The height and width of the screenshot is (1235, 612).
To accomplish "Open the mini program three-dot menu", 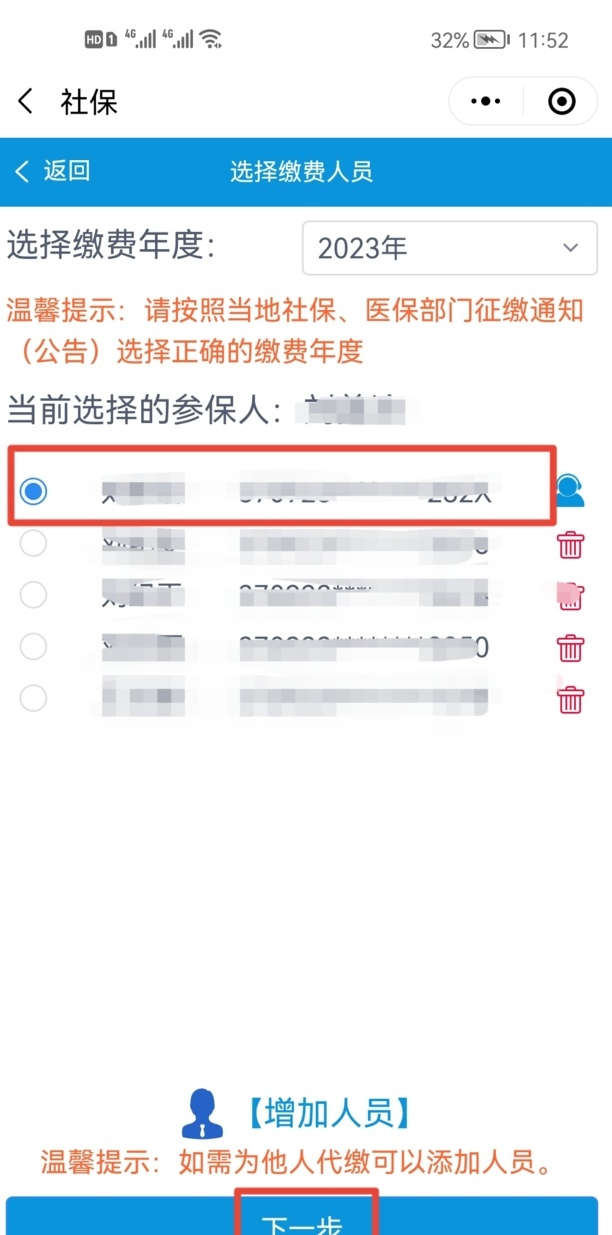I will [x=485, y=101].
